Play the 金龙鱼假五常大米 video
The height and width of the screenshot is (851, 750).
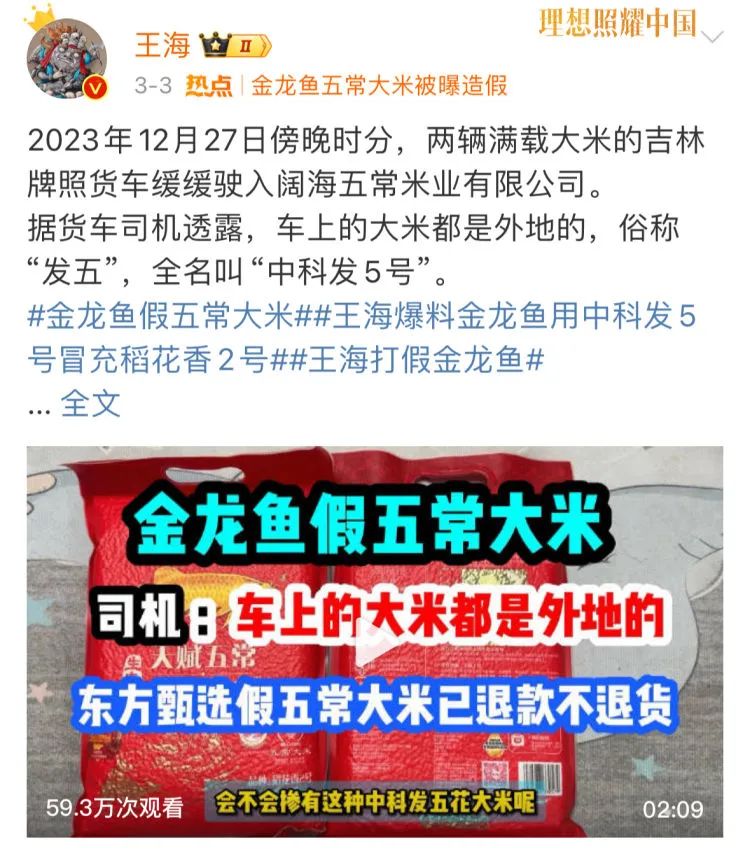coord(374,640)
